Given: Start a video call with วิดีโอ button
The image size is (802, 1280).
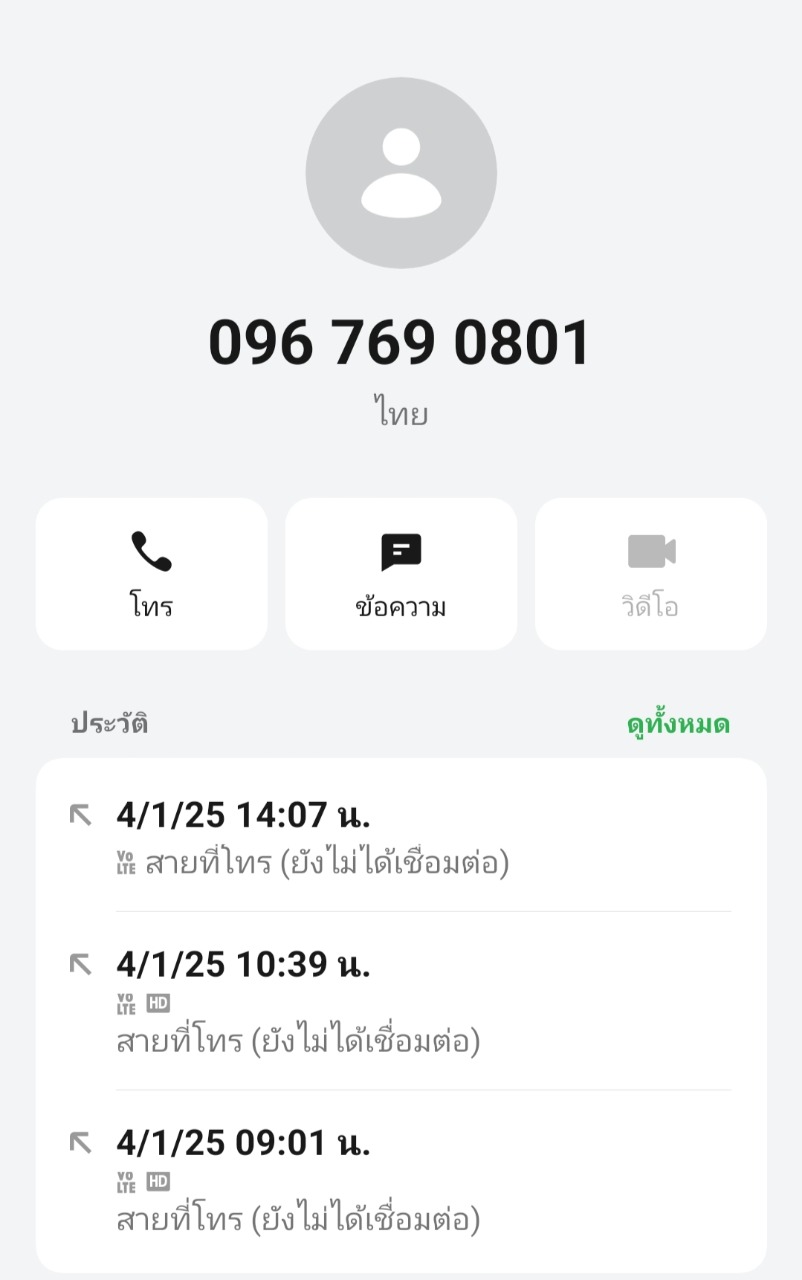Looking at the screenshot, I should click(651, 574).
